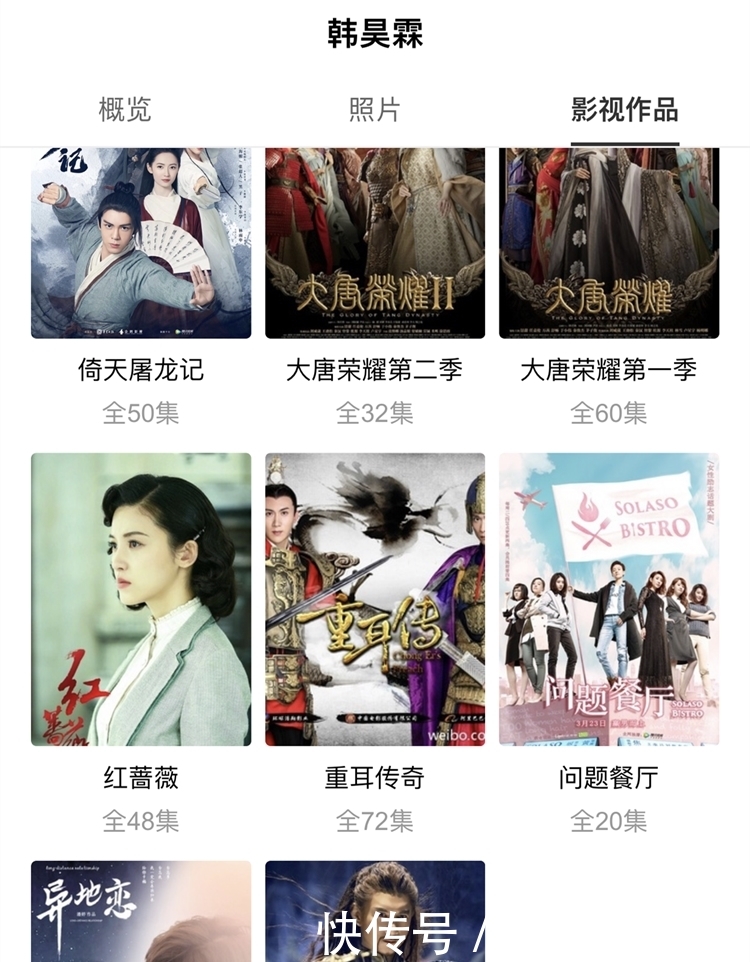Click the 红蔷薇 title text
750x962 pixels.
coord(140,782)
